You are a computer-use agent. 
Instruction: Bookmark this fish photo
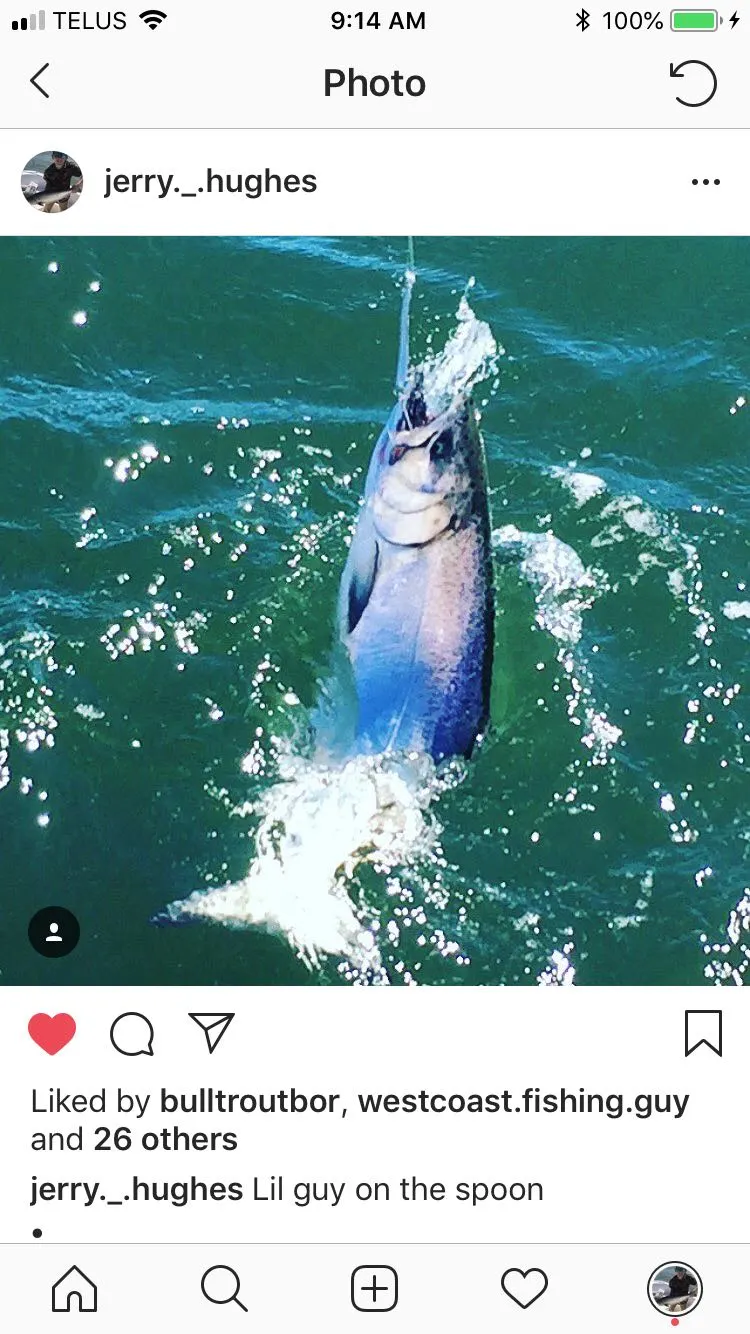pos(703,1034)
